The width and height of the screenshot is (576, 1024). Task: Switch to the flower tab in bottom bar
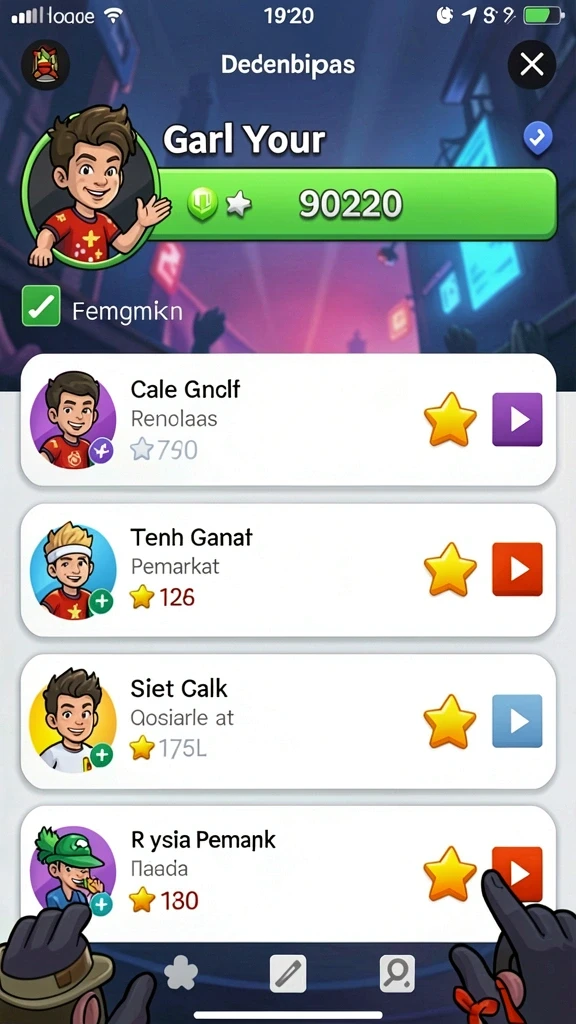pyautogui.click(x=181, y=976)
